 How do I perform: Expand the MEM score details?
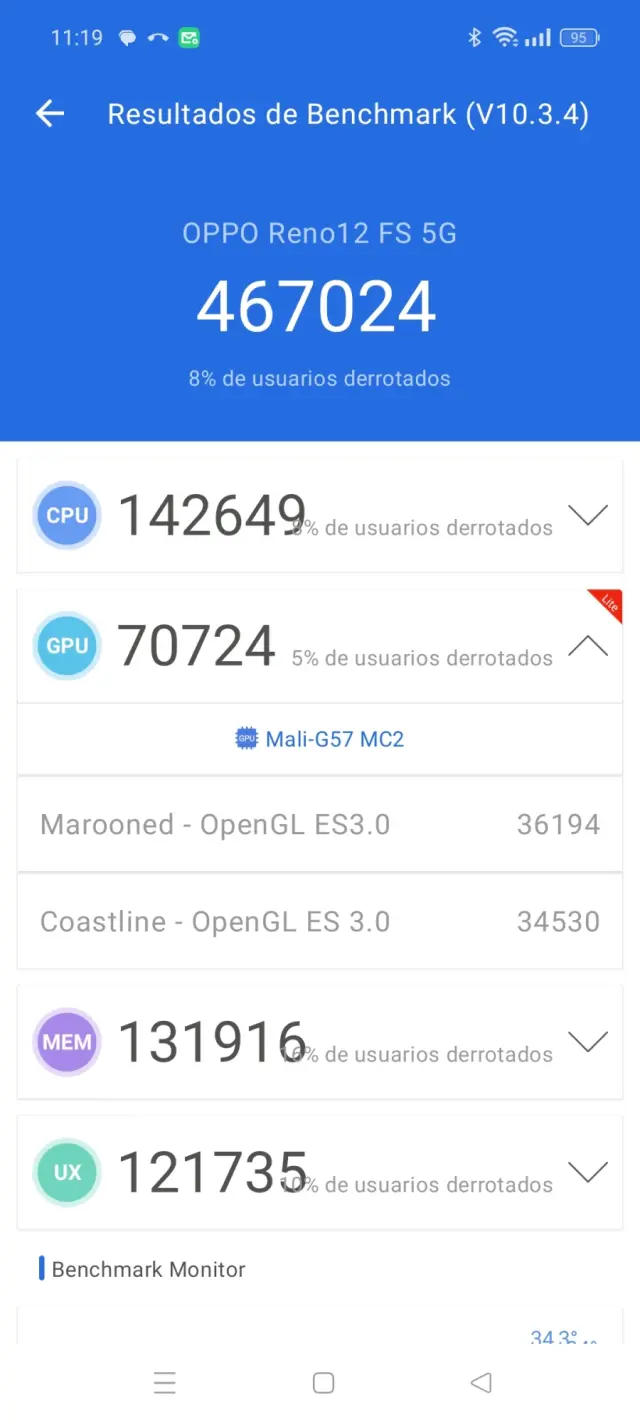[587, 1042]
